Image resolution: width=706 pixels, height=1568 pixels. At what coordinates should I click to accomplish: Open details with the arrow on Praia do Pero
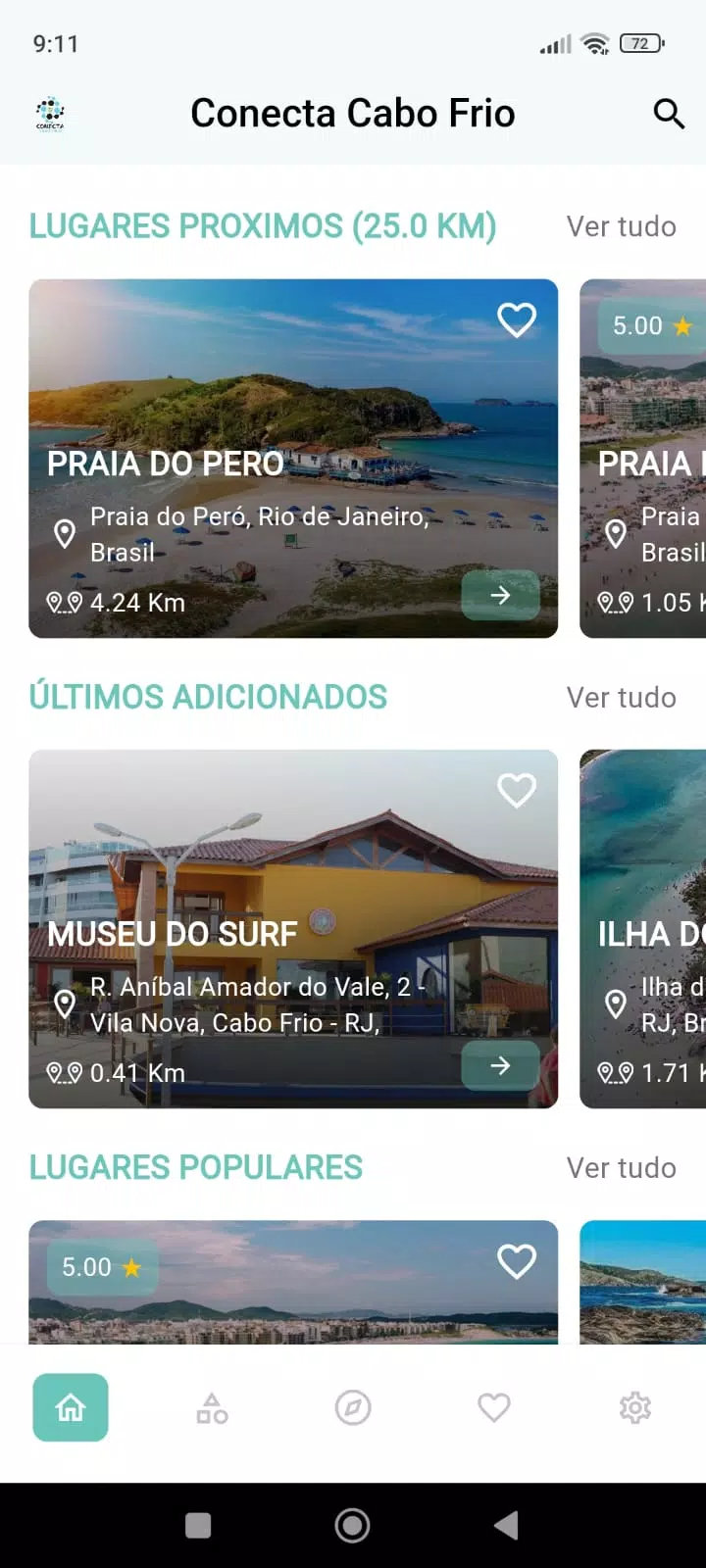[x=500, y=596]
